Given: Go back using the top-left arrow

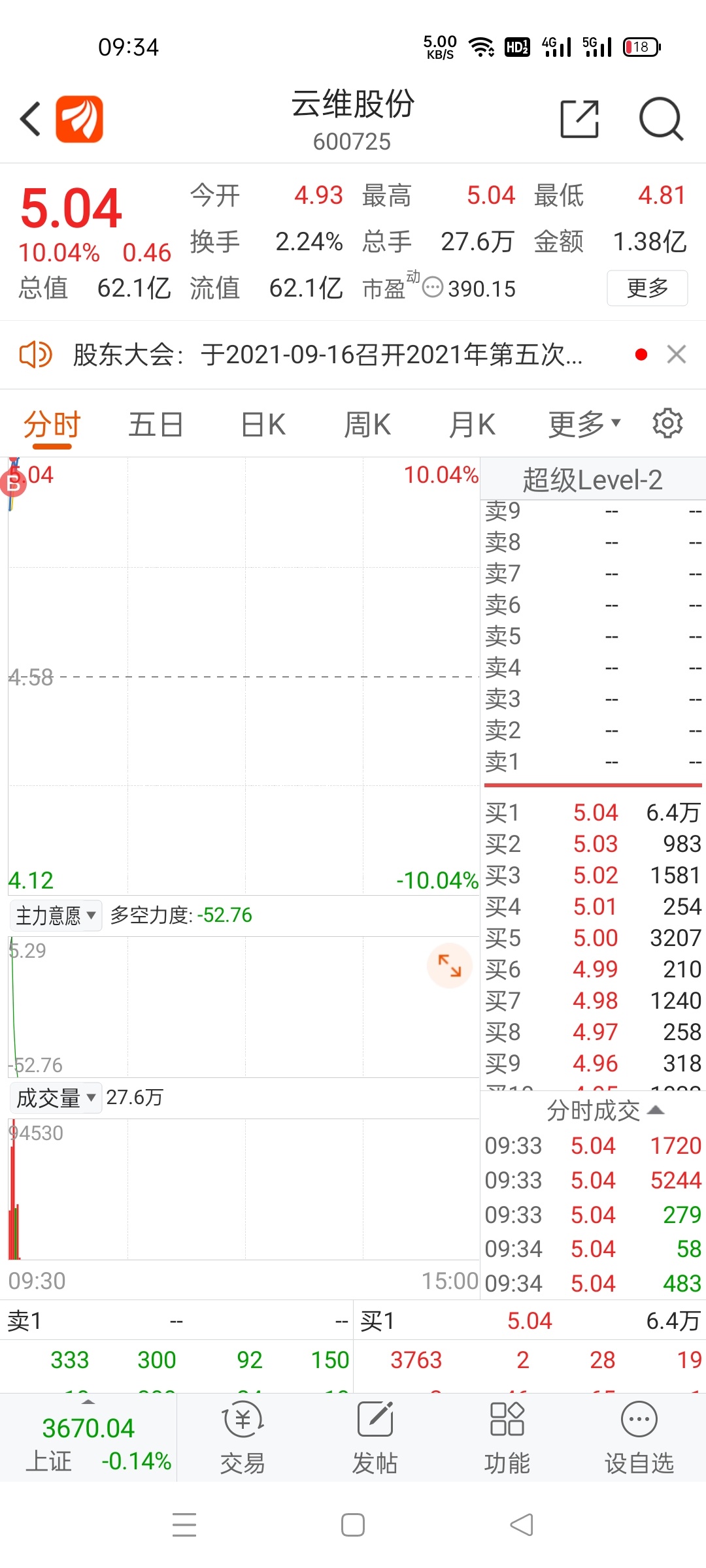Looking at the screenshot, I should pyautogui.click(x=31, y=119).
